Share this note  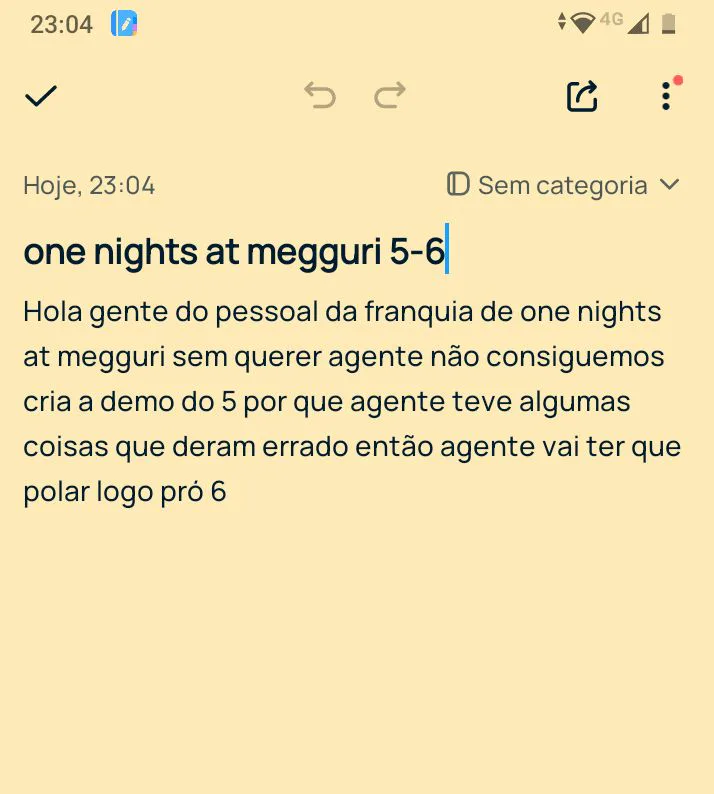[x=582, y=96]
